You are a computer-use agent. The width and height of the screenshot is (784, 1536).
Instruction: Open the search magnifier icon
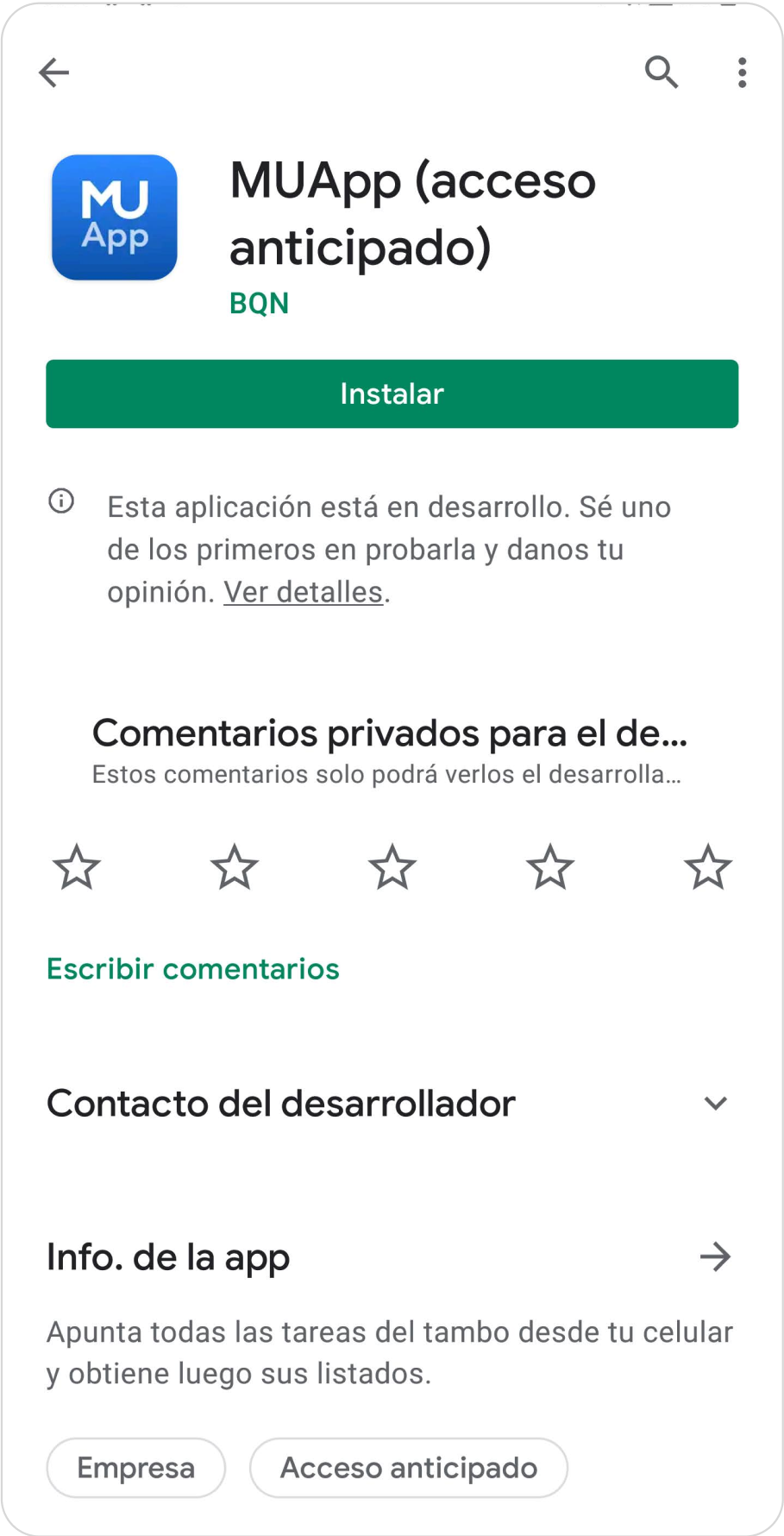click(x=662, y=72)
